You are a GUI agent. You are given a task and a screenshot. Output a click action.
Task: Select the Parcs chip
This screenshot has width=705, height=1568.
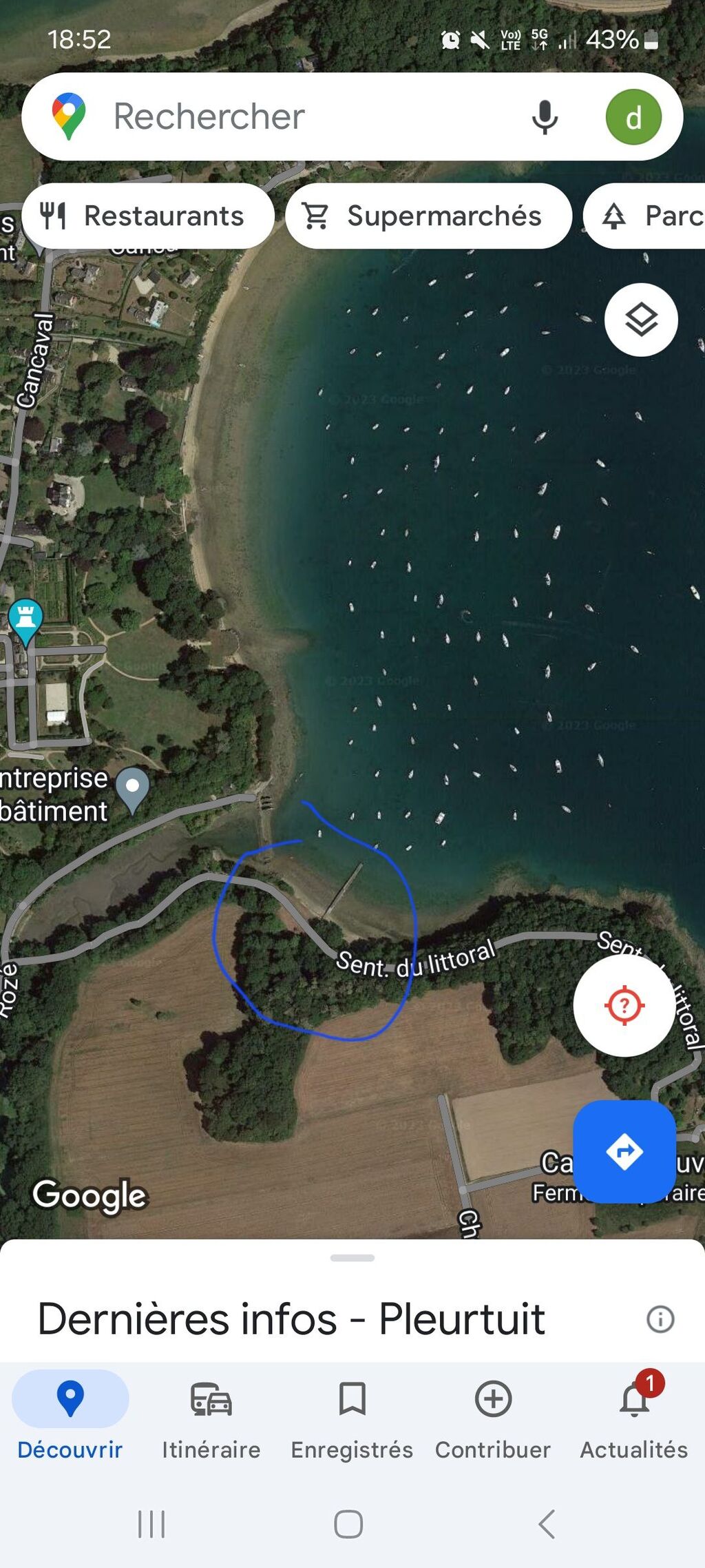[x=645, y=216]
